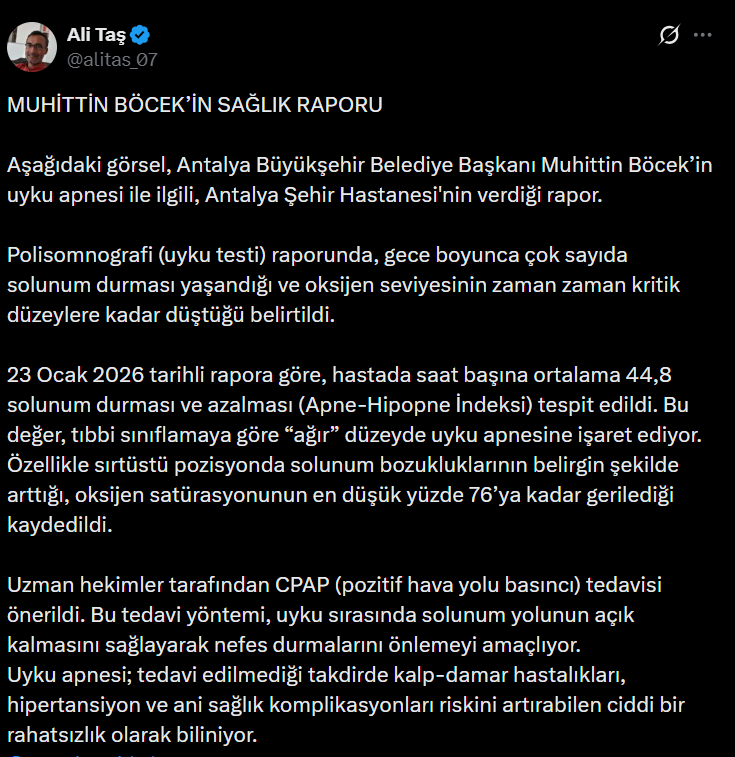Screen dimensions: 735x757
Task: Tap the Grok explain-post icon
Action: click(669, 36)
